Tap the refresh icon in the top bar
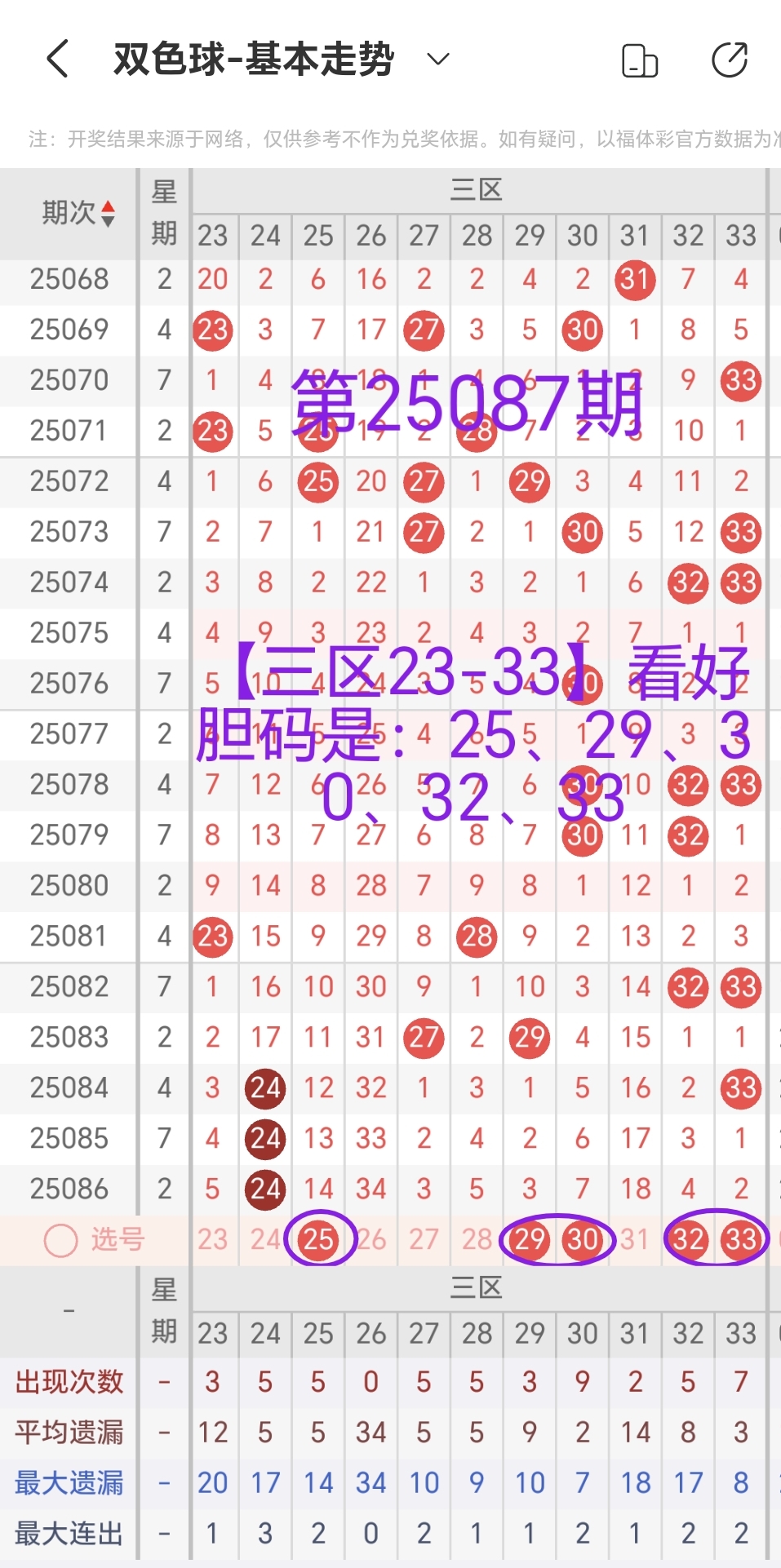The width and height of the screenshot is (781, 1568). pyautogui.click(x=730, y=59)
